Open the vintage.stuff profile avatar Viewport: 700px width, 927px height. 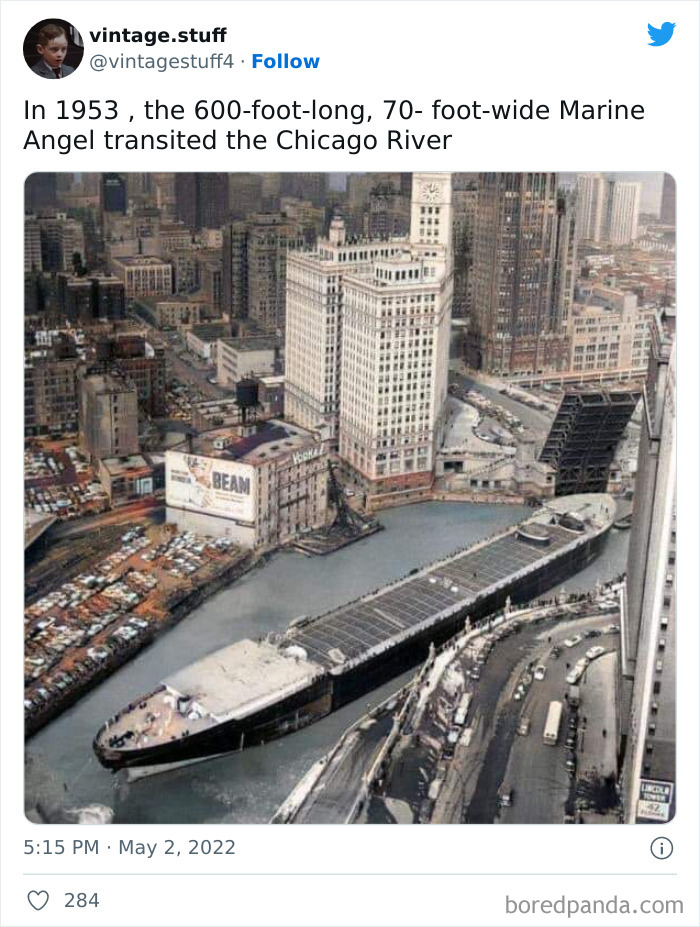53,48
